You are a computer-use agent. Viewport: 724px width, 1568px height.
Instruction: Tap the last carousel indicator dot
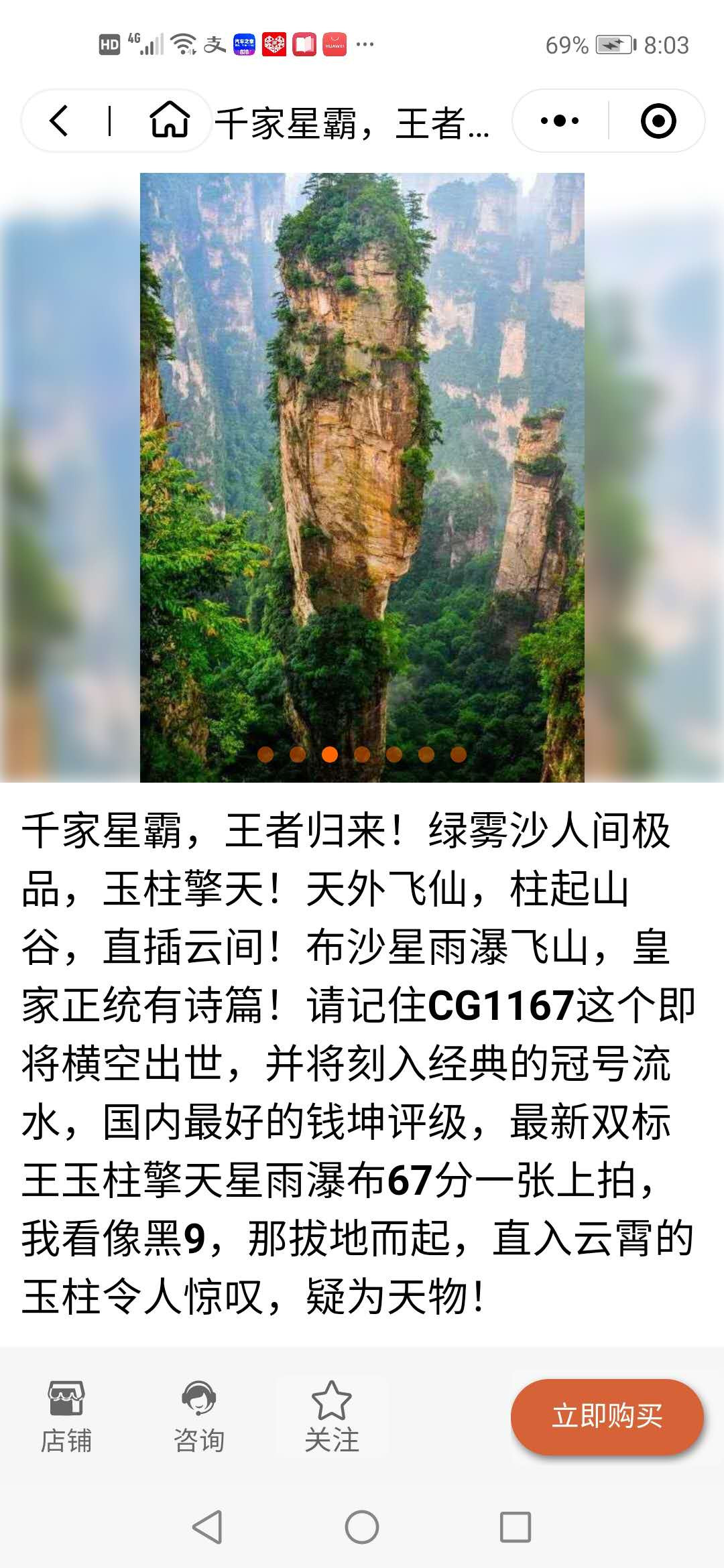pyautogui.click(x=459, y=755)
